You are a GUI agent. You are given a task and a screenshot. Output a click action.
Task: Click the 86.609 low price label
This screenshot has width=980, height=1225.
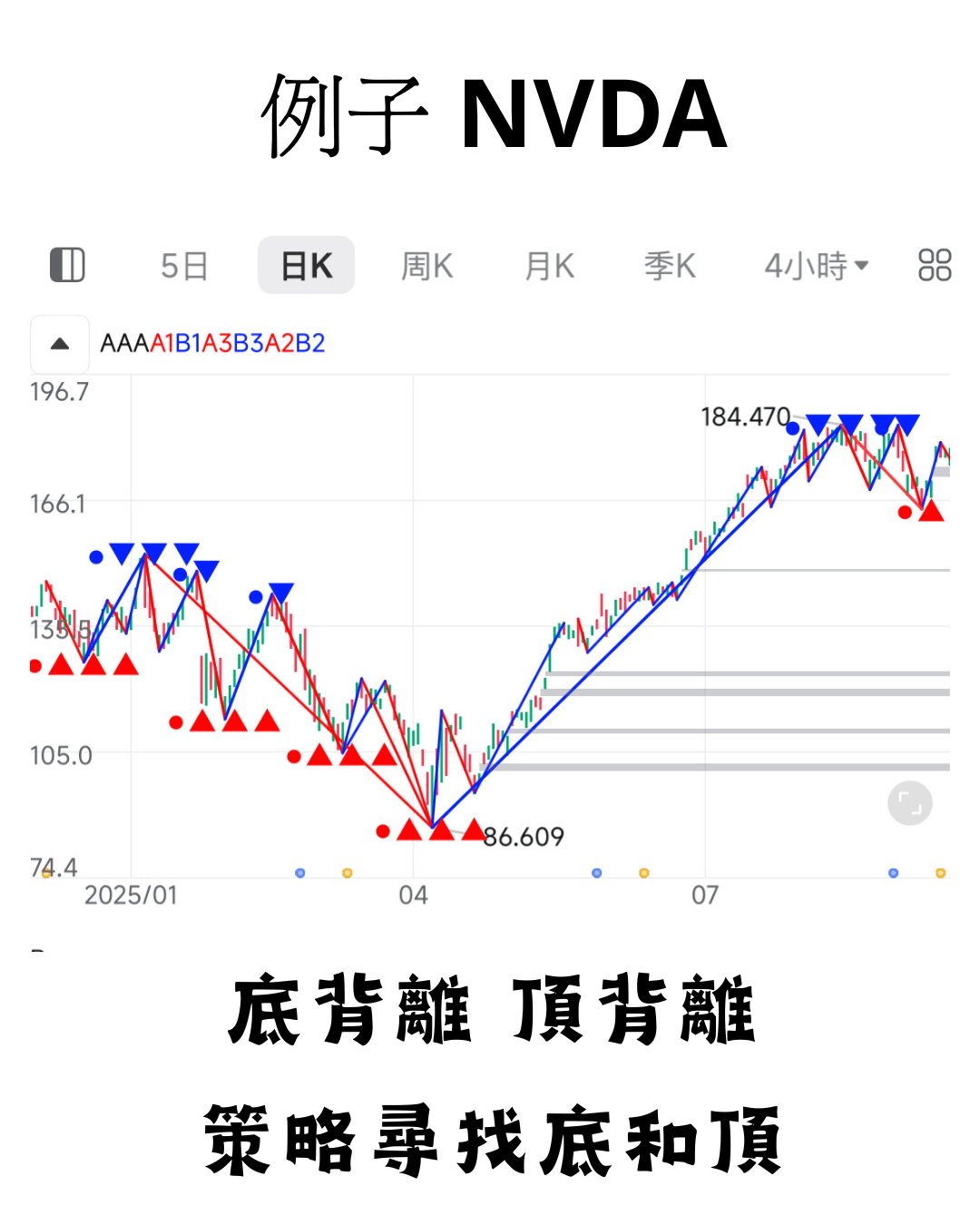pos(524,838)
